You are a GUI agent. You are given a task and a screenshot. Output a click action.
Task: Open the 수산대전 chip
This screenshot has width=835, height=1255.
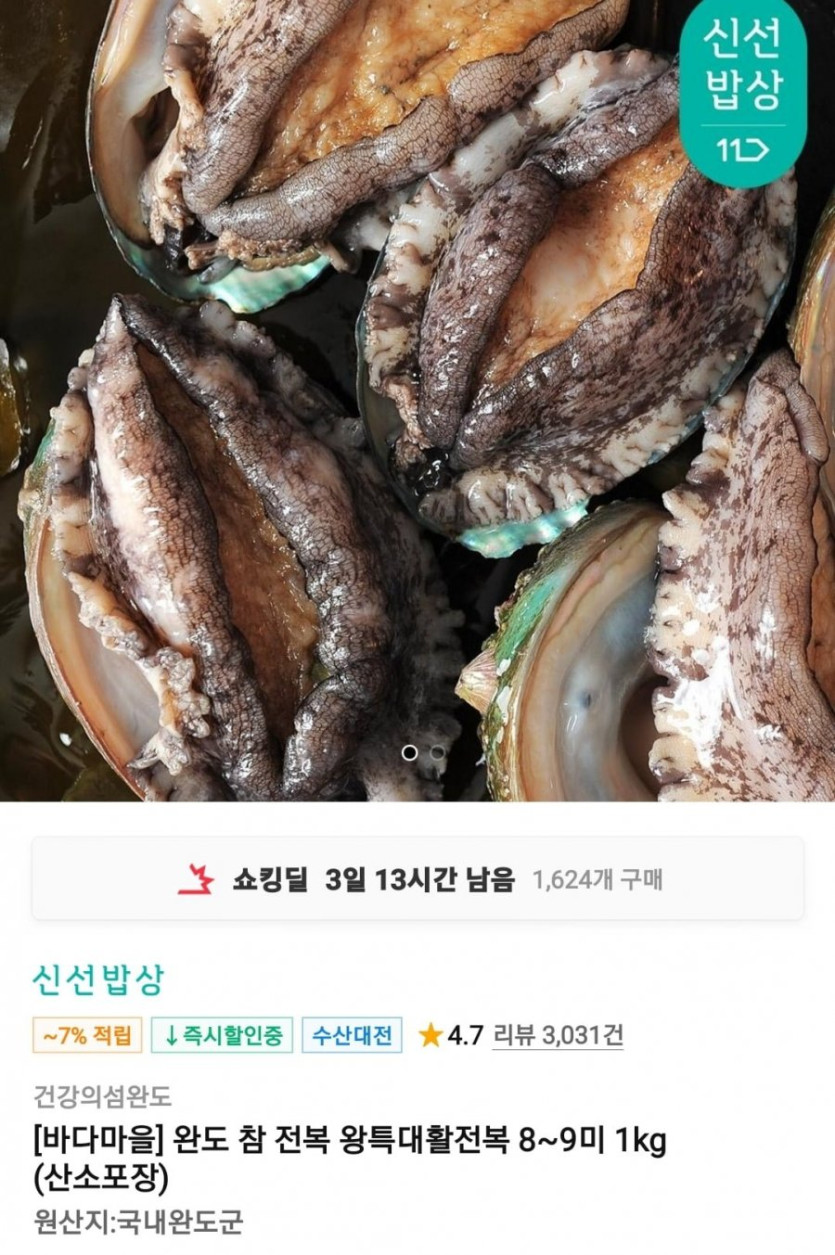(x=352, y=1035)
